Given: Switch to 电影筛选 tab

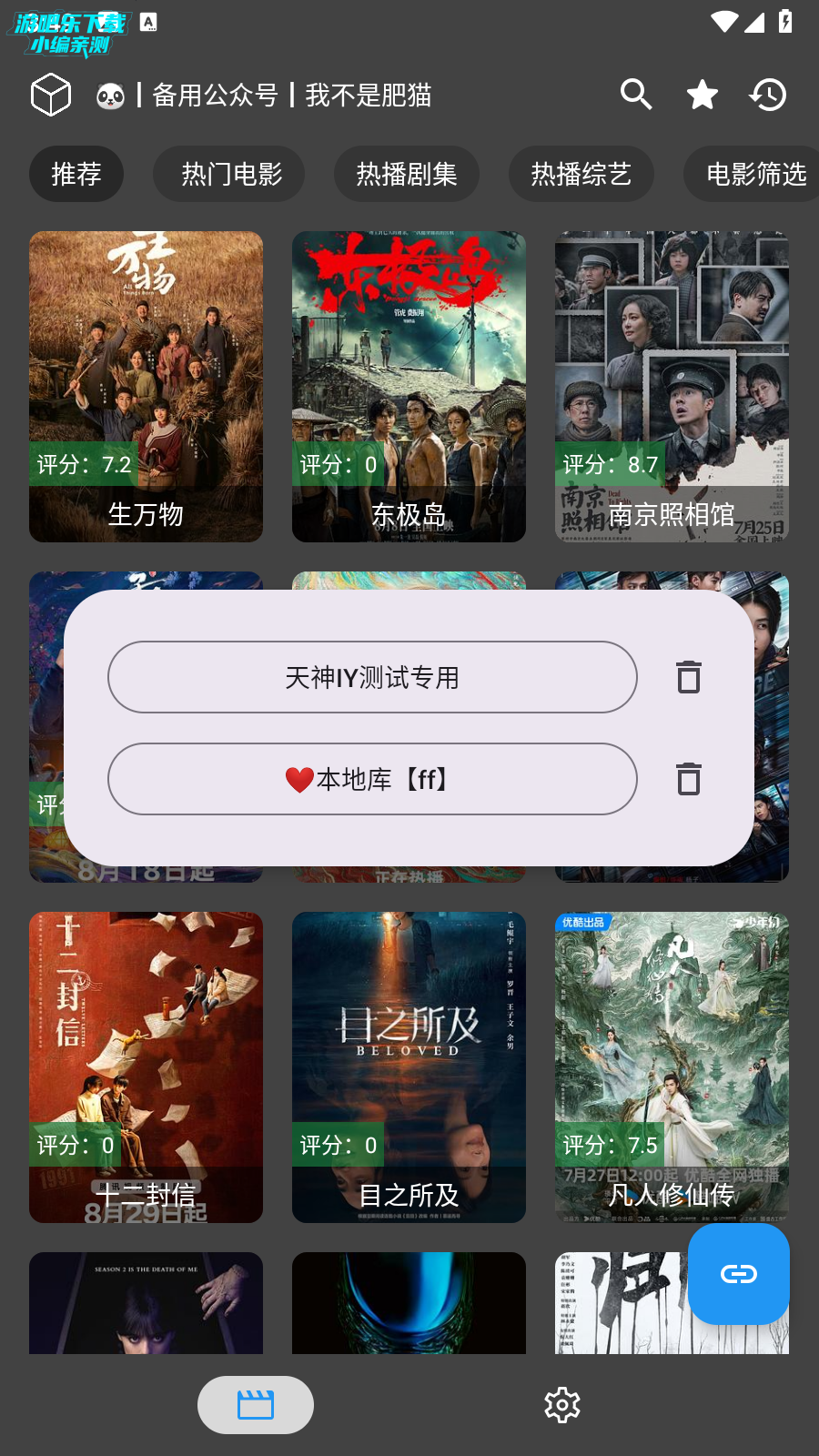Looking at the screenshot, I should (x=755, y=174).
